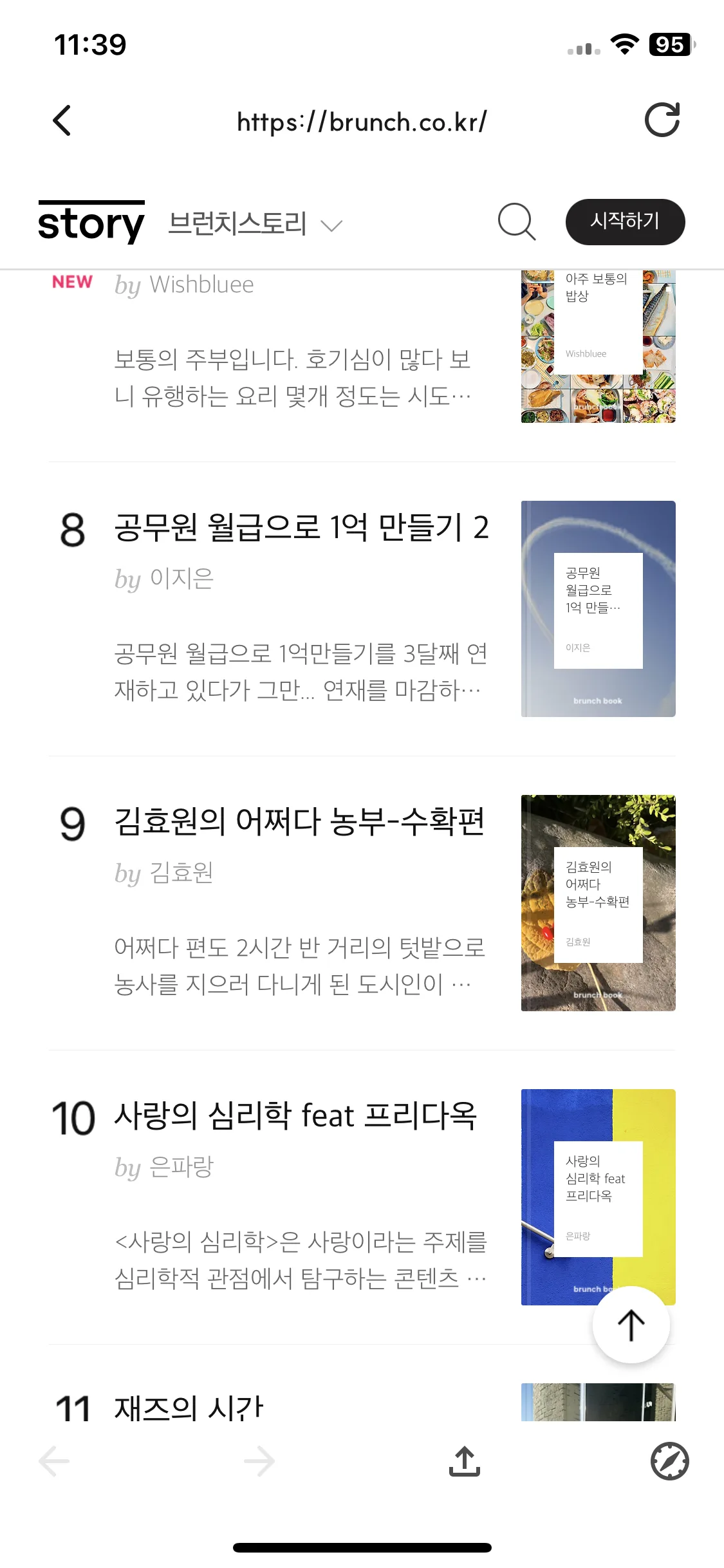The image size is (724, 1568).
Task: Open the story logo home link
Action: (x=91, y=222)
